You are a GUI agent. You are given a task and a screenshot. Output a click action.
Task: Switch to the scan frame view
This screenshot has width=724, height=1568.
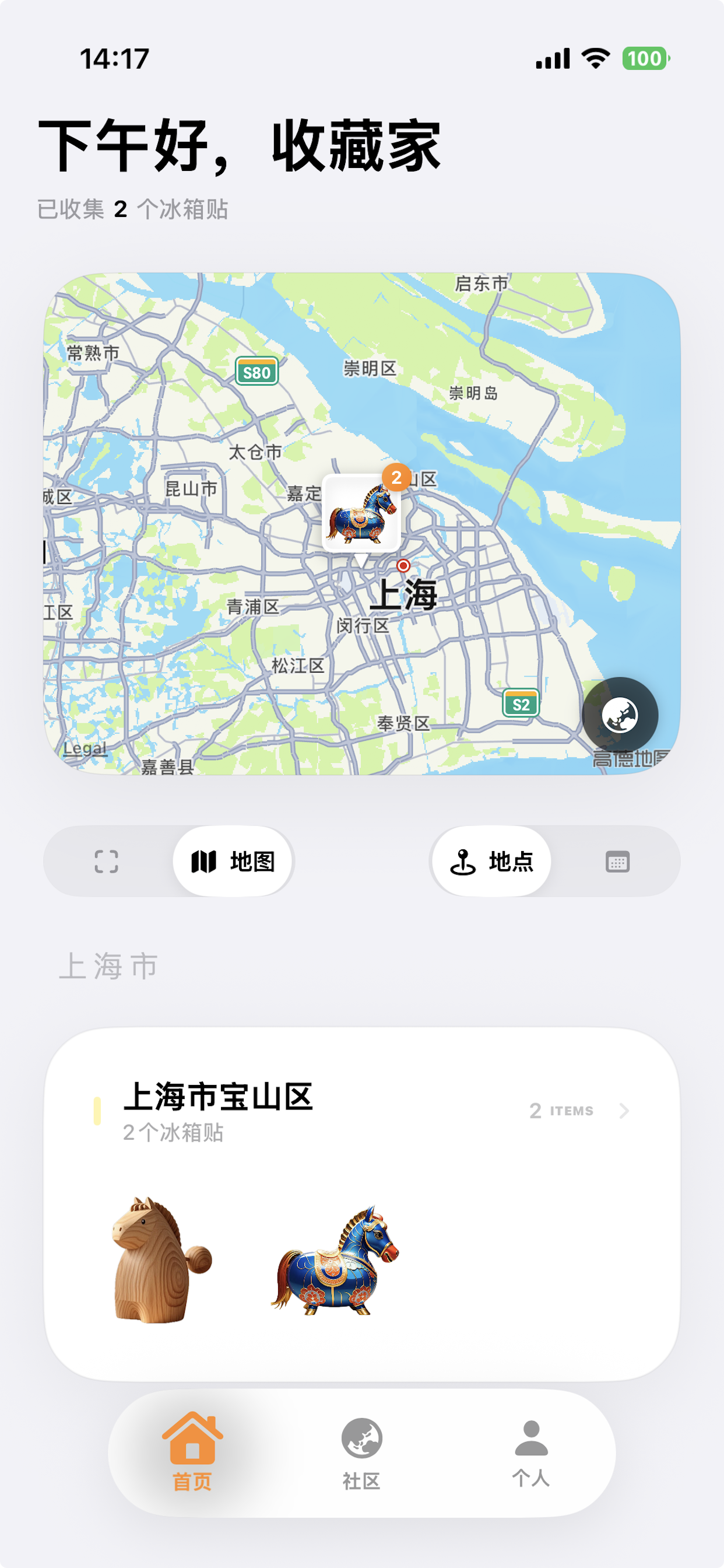pos(107,862)
